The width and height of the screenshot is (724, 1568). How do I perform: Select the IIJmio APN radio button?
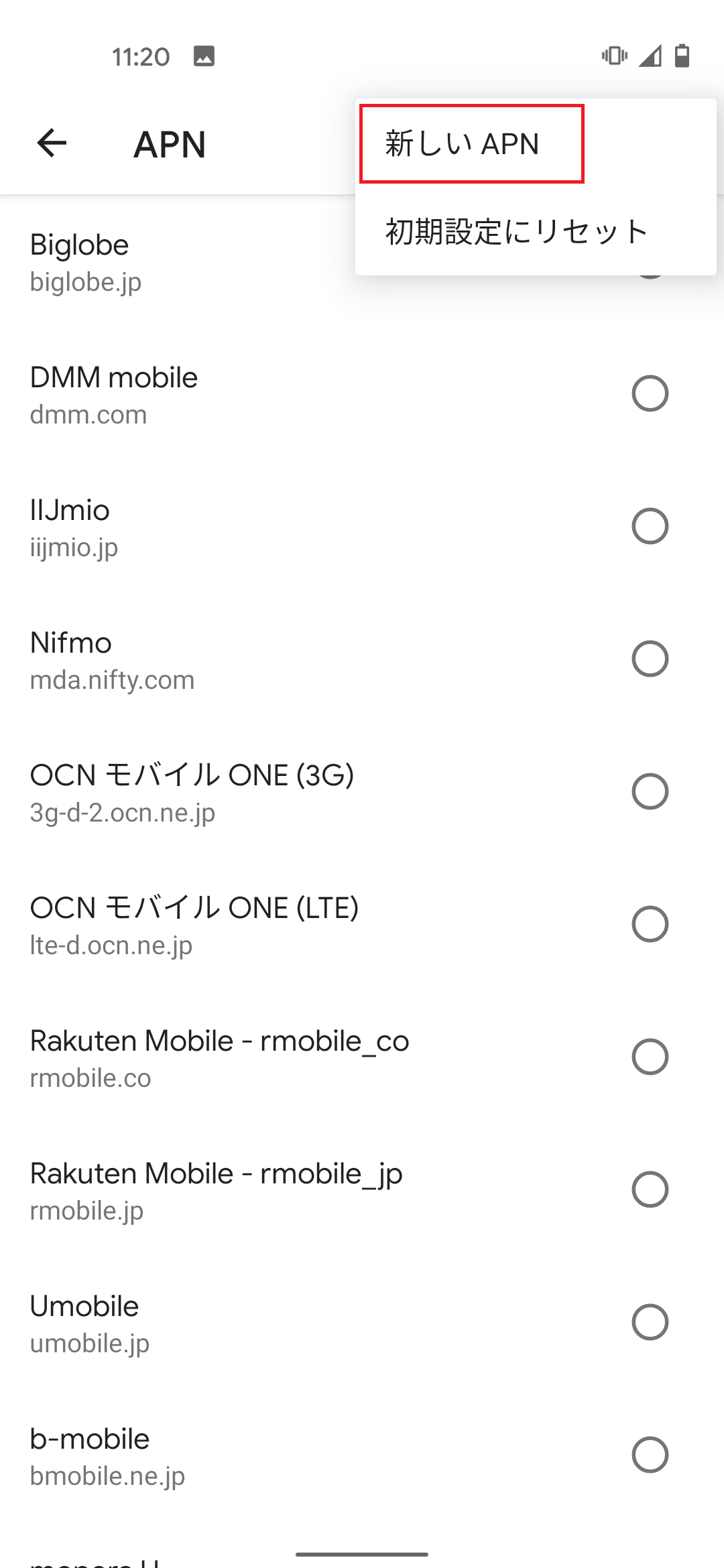pyautogui.click(x=650, y=526)
